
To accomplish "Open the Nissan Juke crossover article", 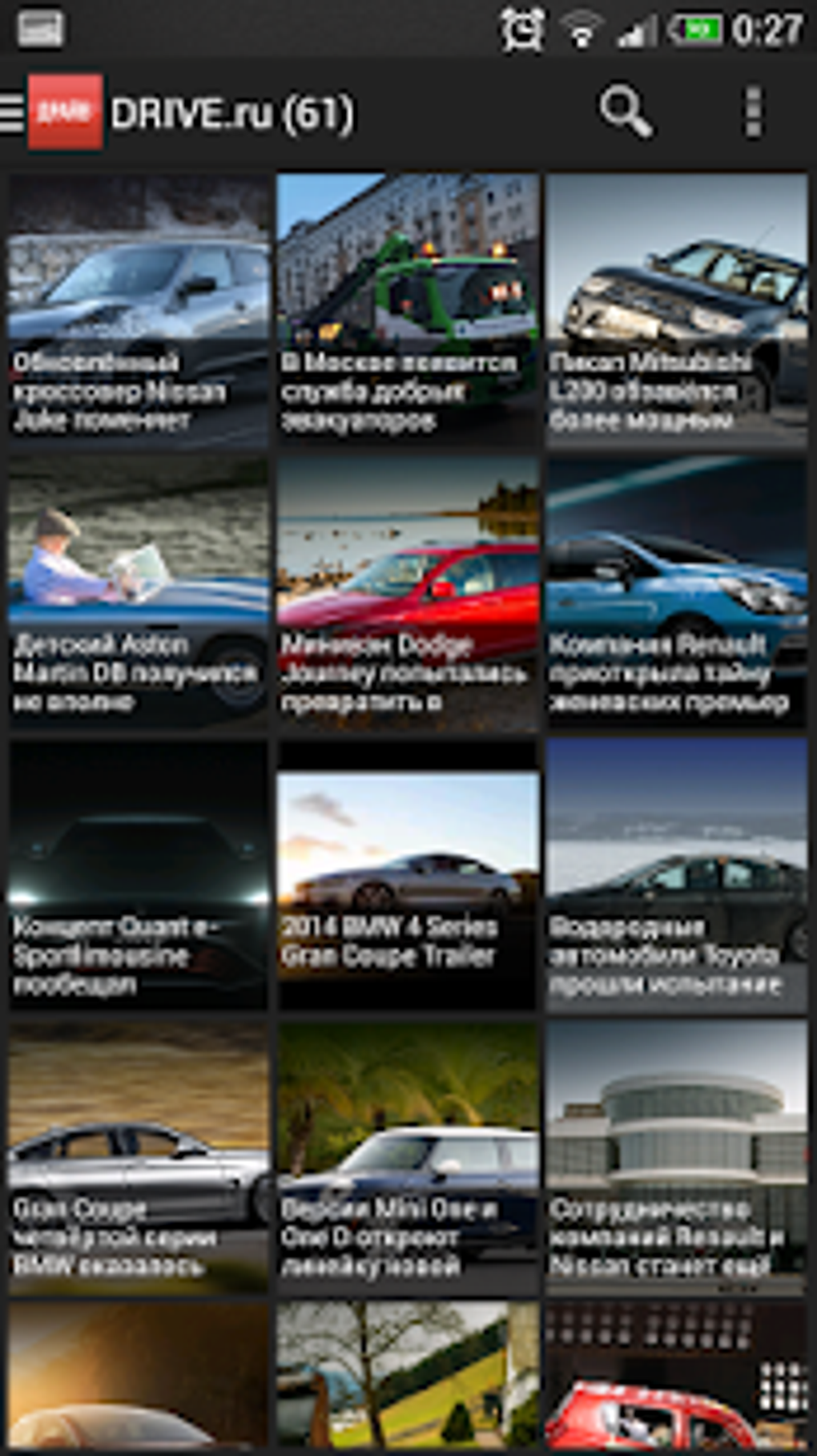I will click(139, 311).
